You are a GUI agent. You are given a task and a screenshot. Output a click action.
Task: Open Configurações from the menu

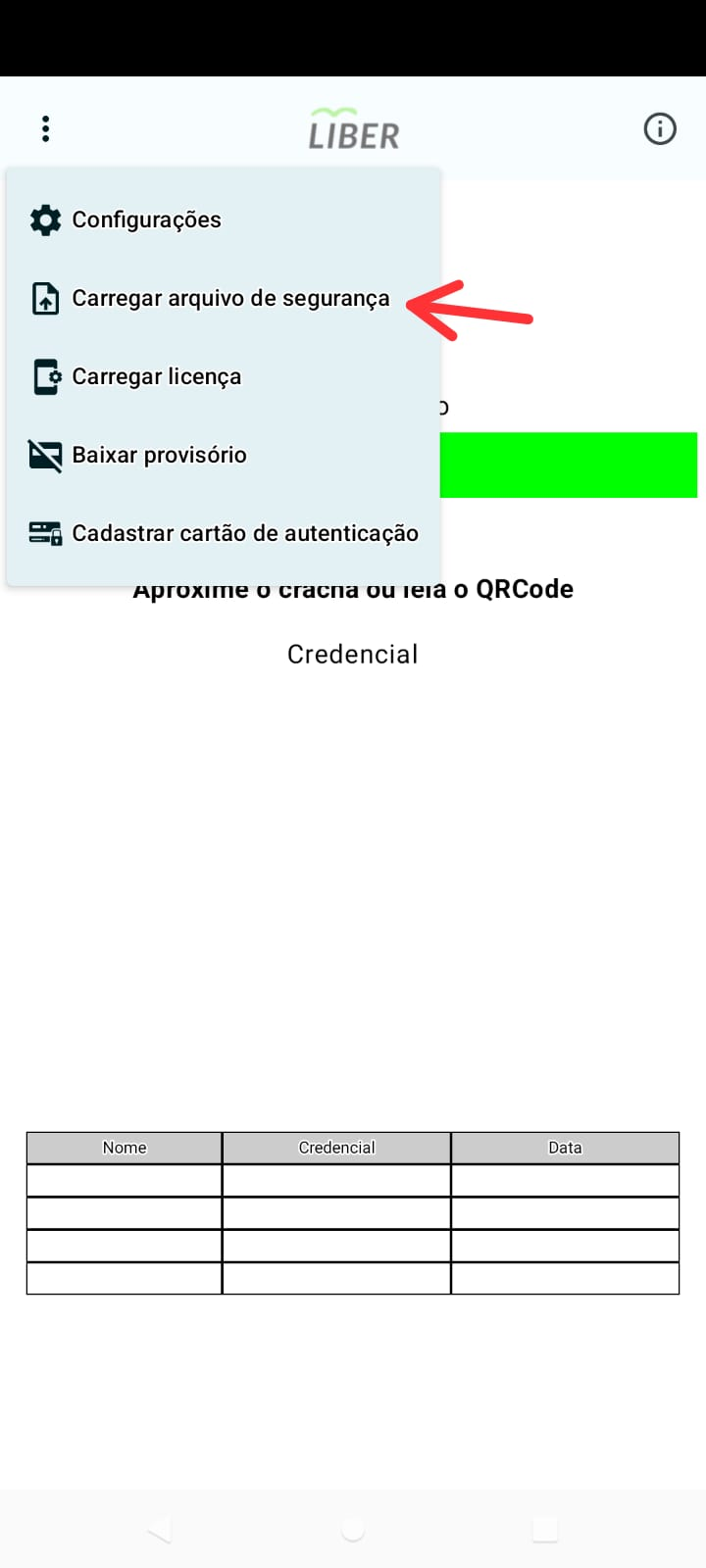pos(146,220)
